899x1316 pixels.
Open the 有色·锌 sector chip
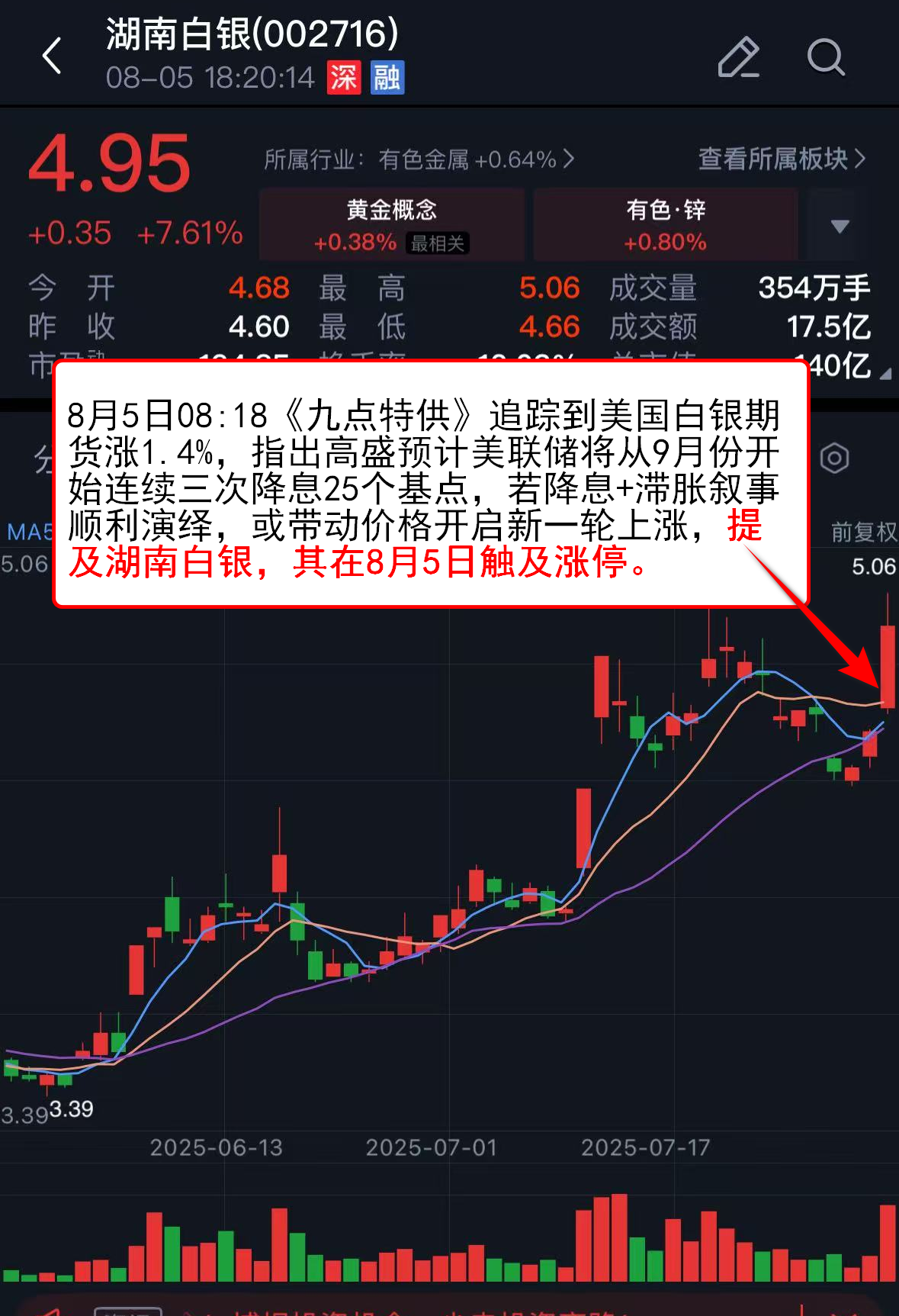pyautogui.click(x=665, y=225)
